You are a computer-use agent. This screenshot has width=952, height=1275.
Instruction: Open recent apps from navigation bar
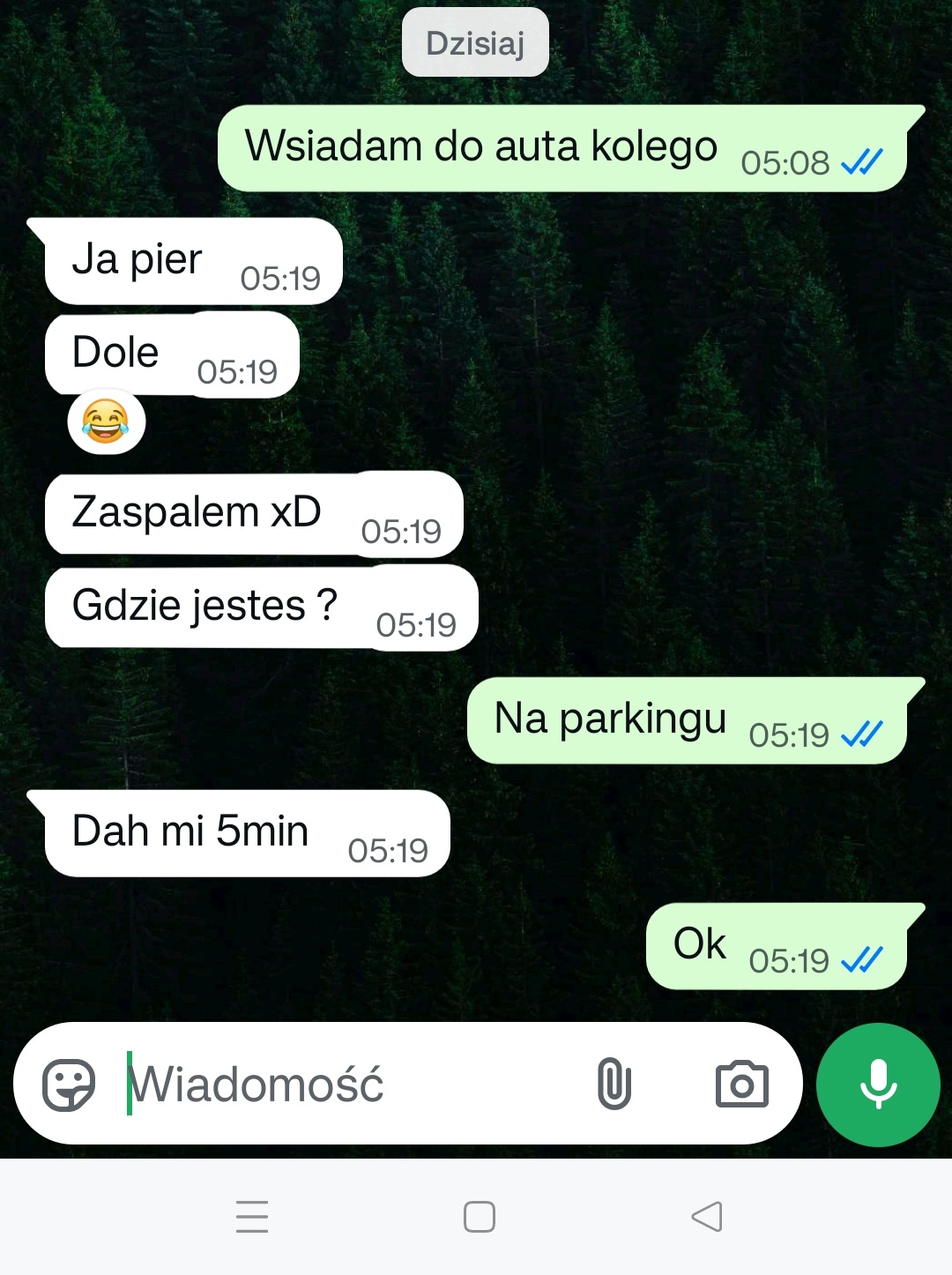click(252, 1217)
